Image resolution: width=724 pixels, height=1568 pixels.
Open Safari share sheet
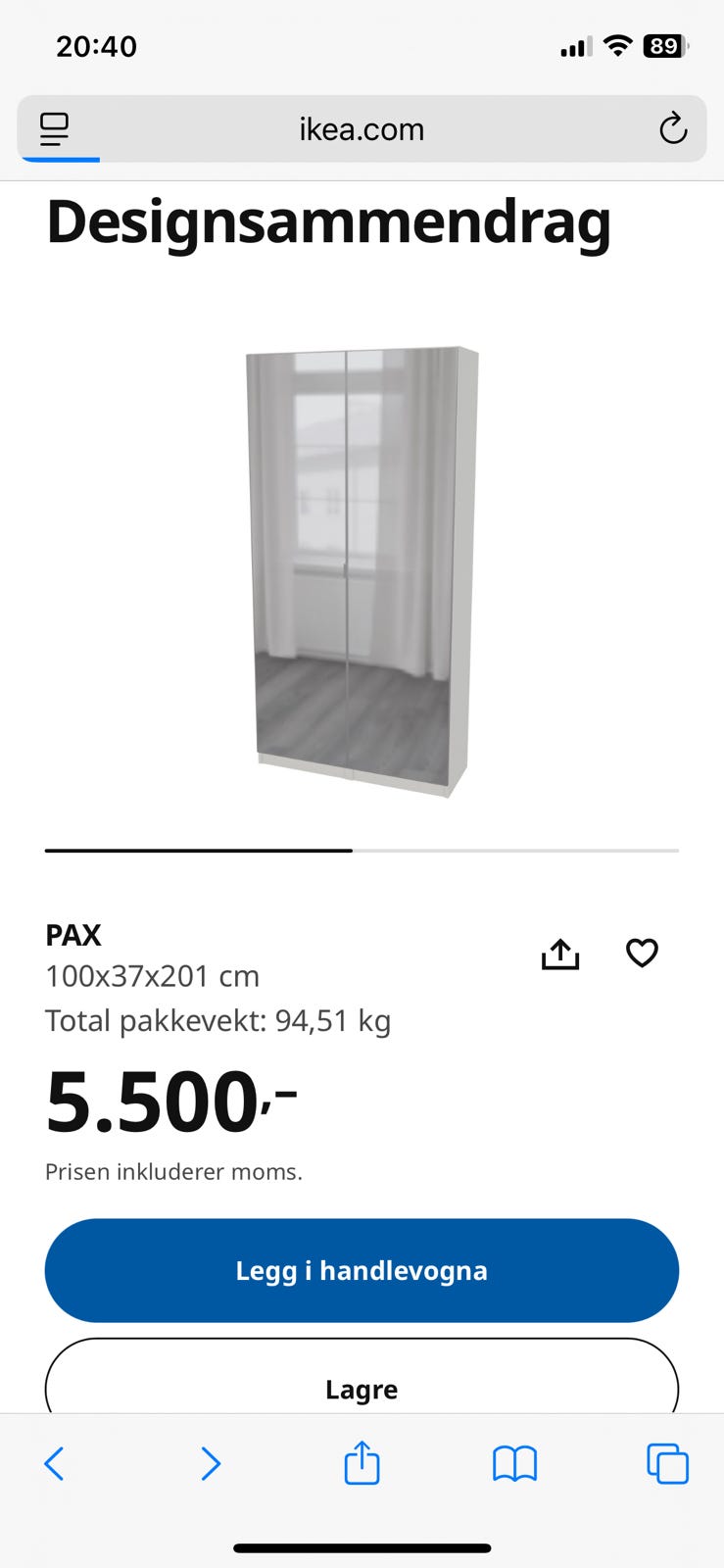tap(362, 1463)
